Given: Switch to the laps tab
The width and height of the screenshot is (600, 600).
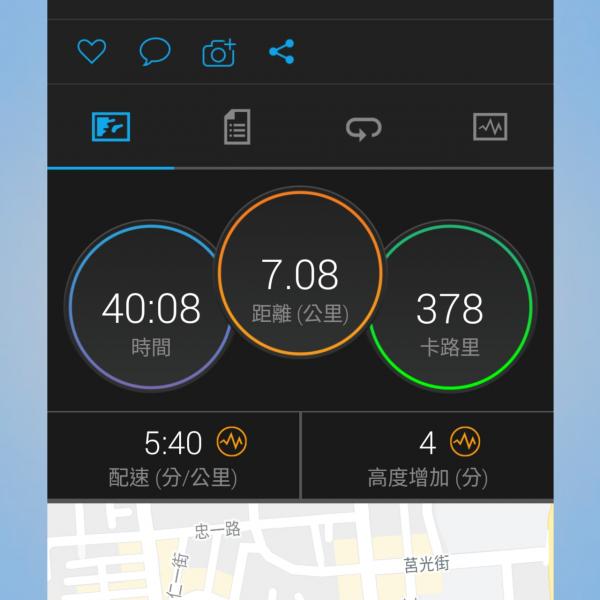Looking at the screenshot, I should coord(363,127).
